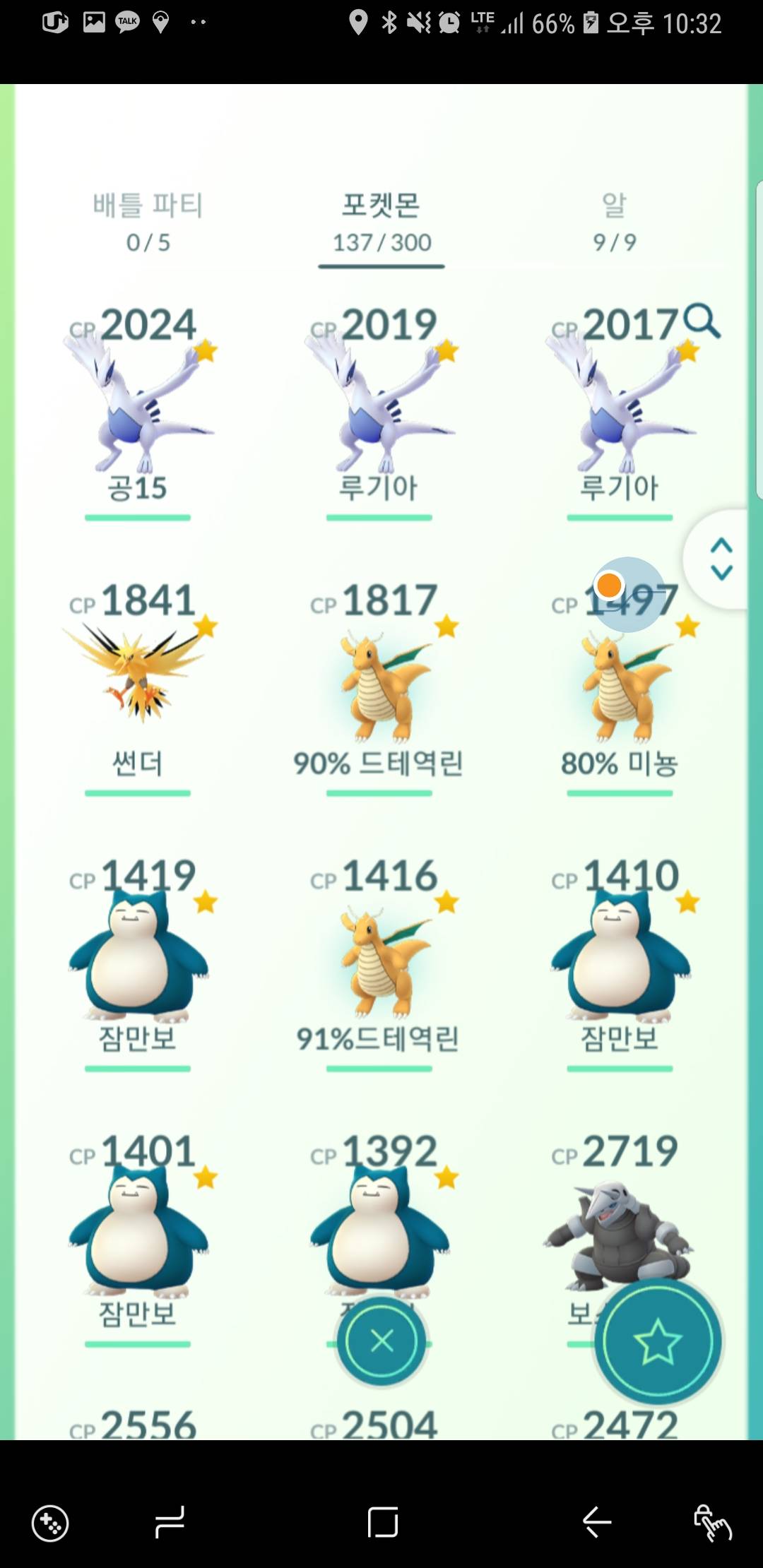Close the Pokémon list with the X button

(382, 1340)
